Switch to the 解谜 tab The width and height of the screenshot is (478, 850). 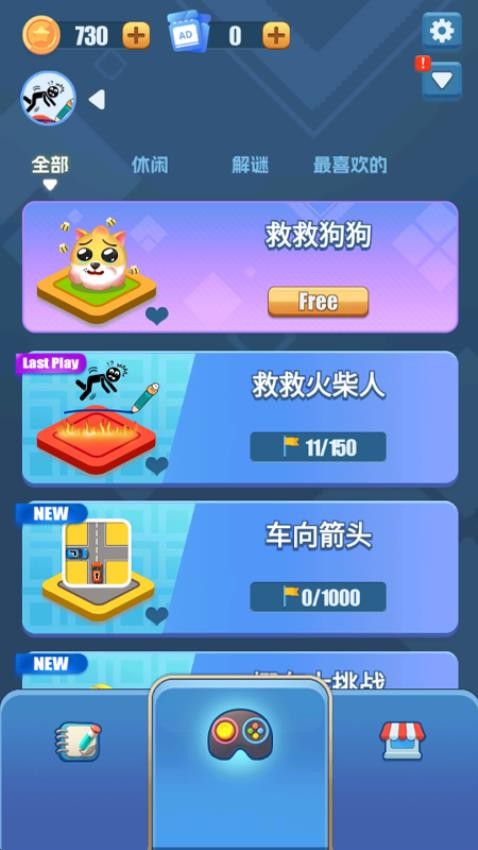tap(250, 165)
